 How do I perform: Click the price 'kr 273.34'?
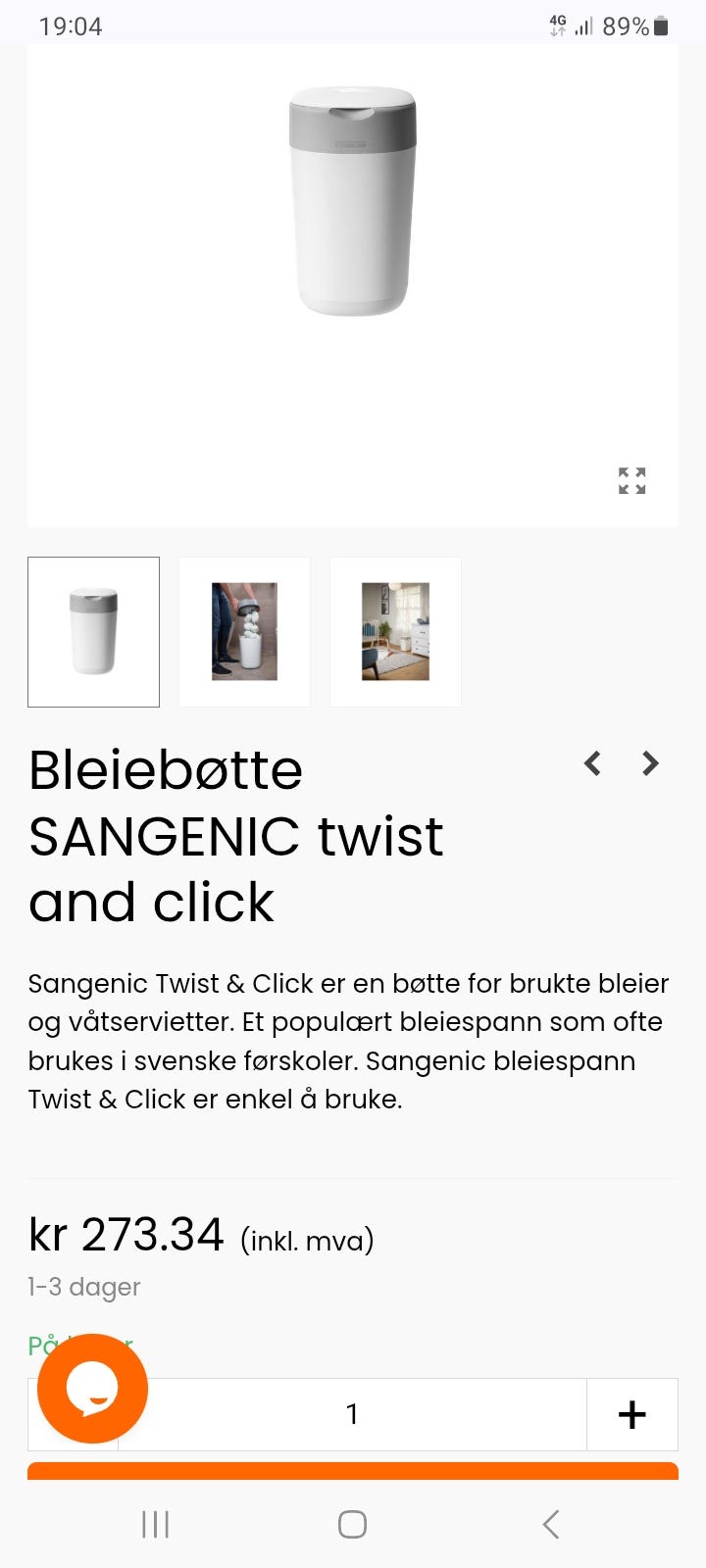tap(126, 1235)
